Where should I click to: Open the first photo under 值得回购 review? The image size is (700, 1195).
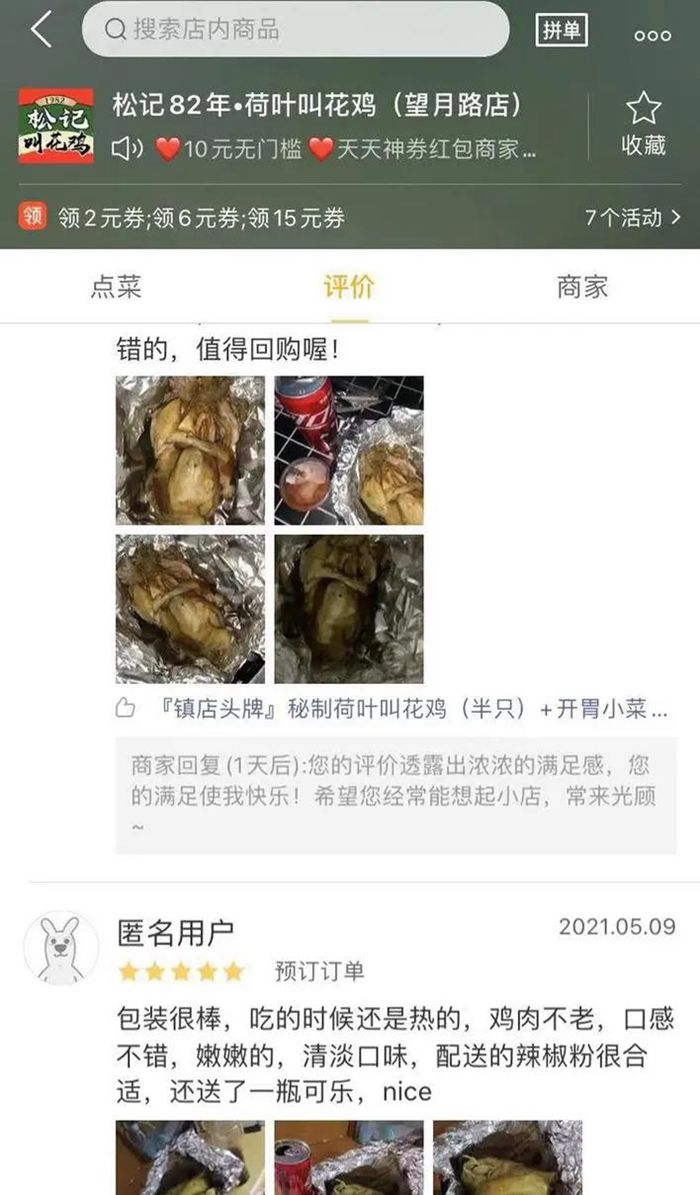[190, 450]
